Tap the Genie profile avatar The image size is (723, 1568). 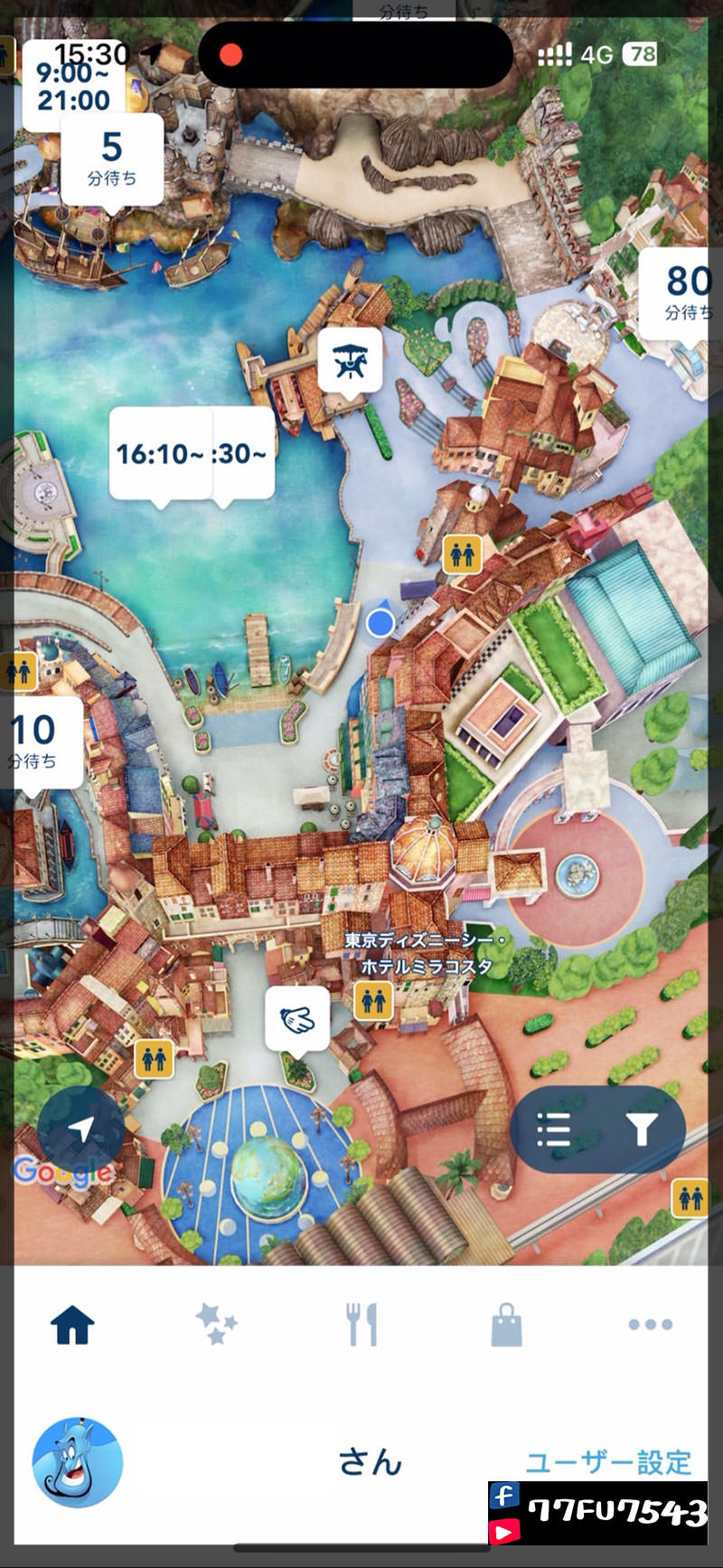click(x=78, y=1462)
